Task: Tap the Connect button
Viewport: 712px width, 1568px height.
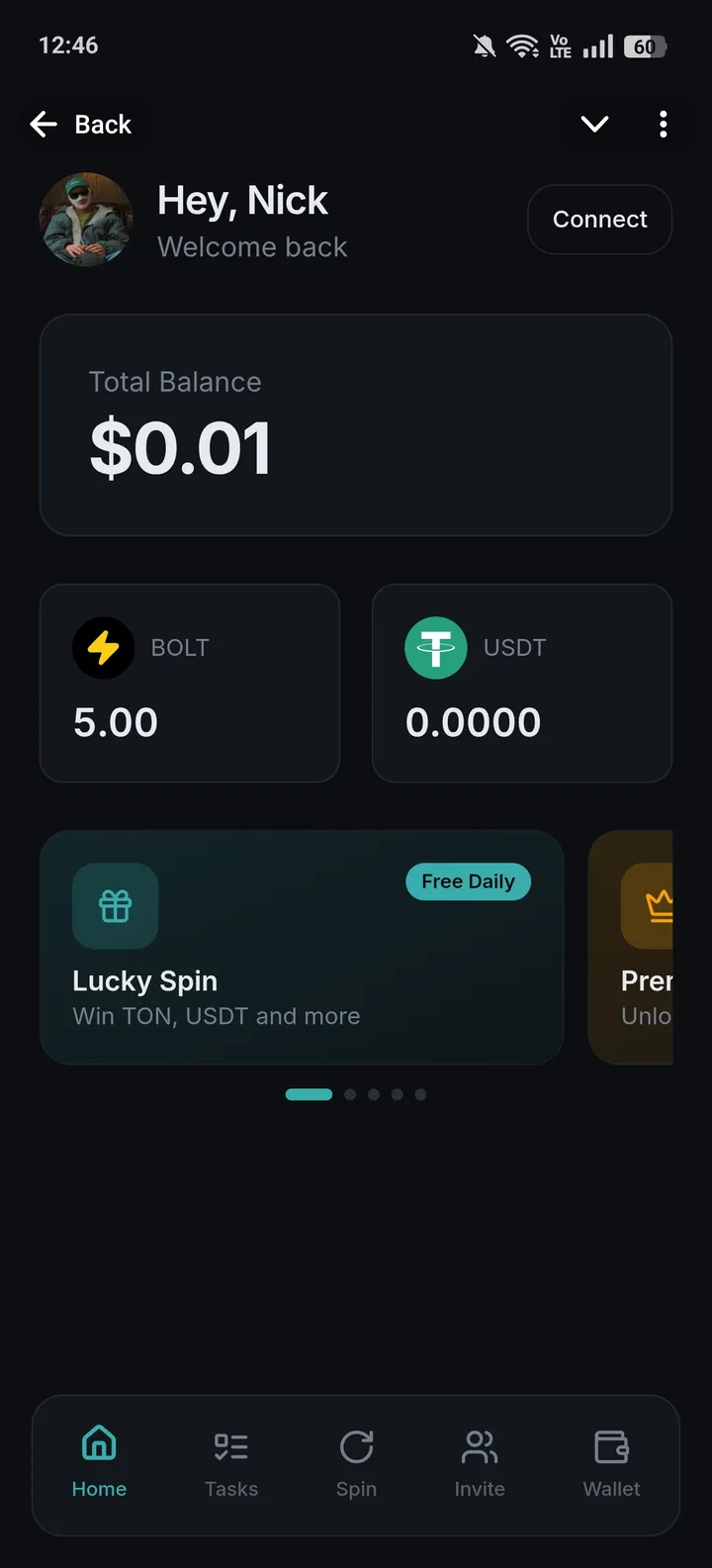Action: click(599, 220)
